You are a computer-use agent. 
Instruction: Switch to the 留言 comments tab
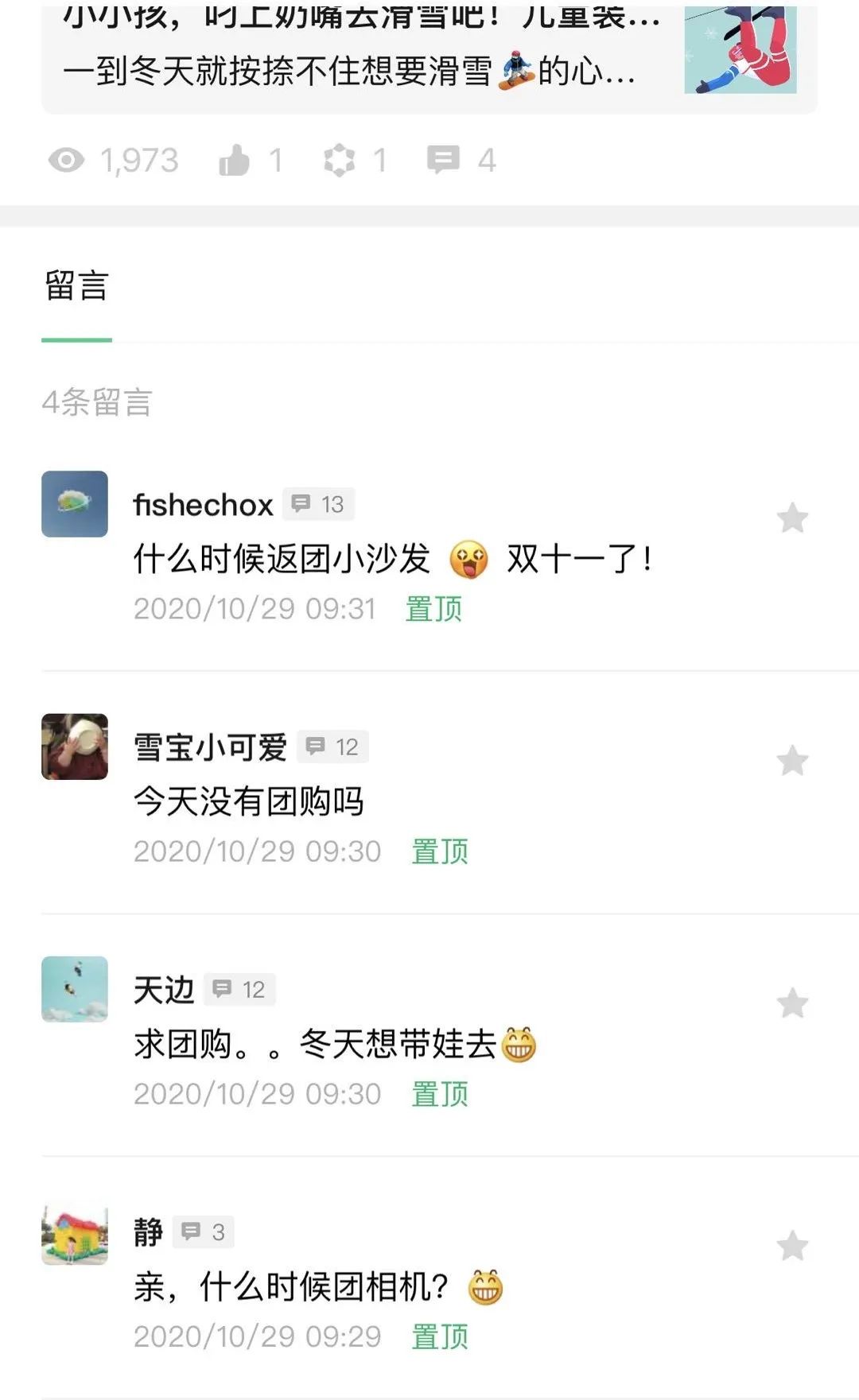coord(76,289)
